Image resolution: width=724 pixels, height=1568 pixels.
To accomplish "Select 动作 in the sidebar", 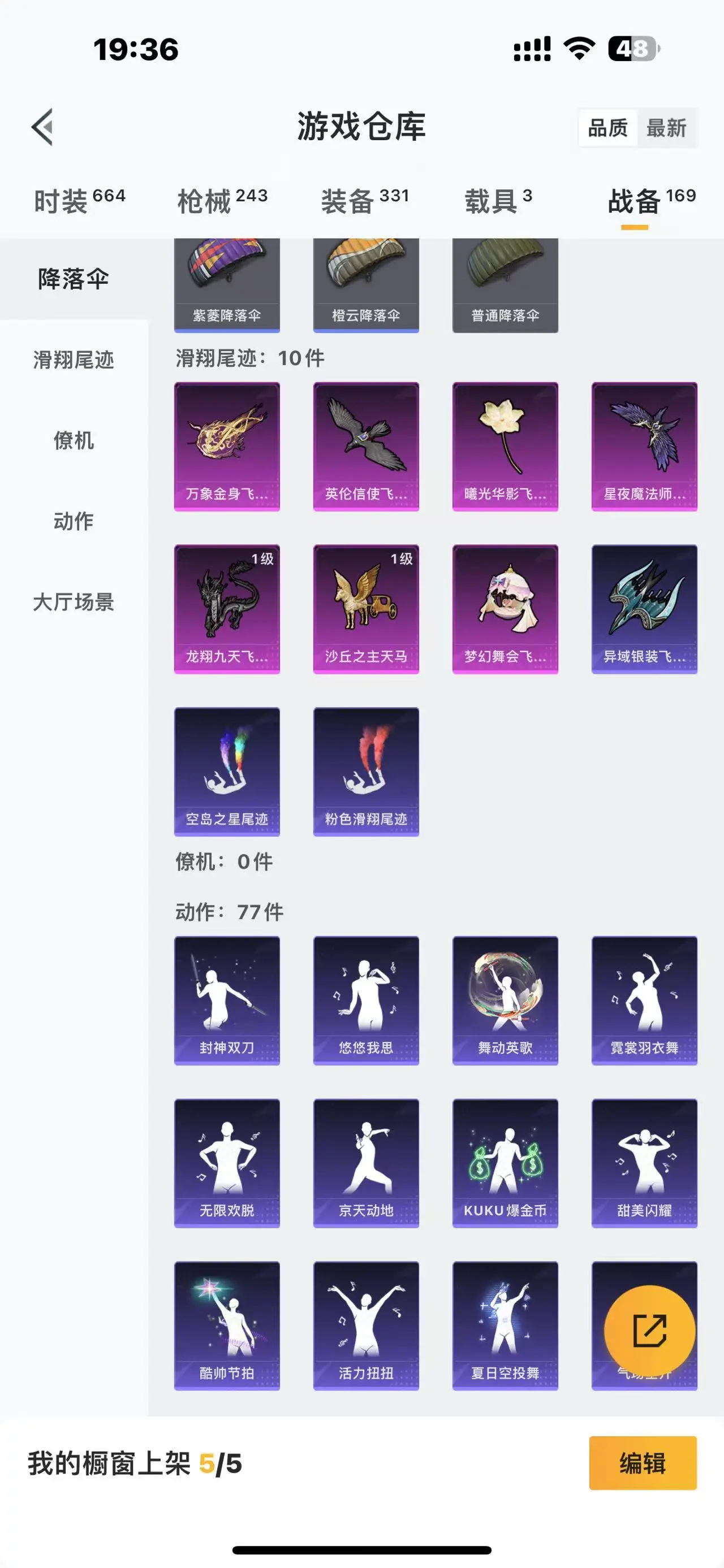I will (74, 521).
